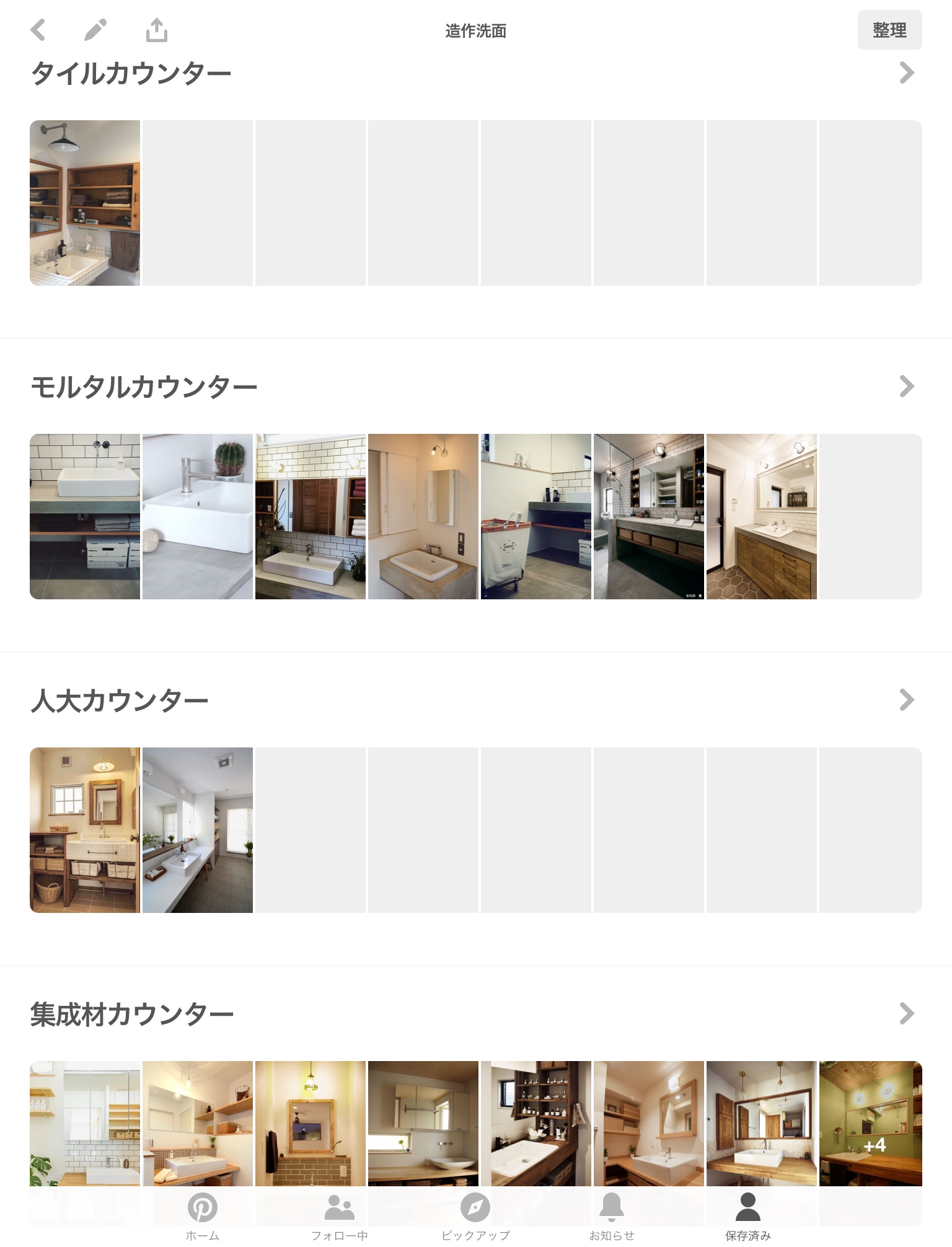Open the cactus sink pin in モルタルカウンター

[197, 516]
